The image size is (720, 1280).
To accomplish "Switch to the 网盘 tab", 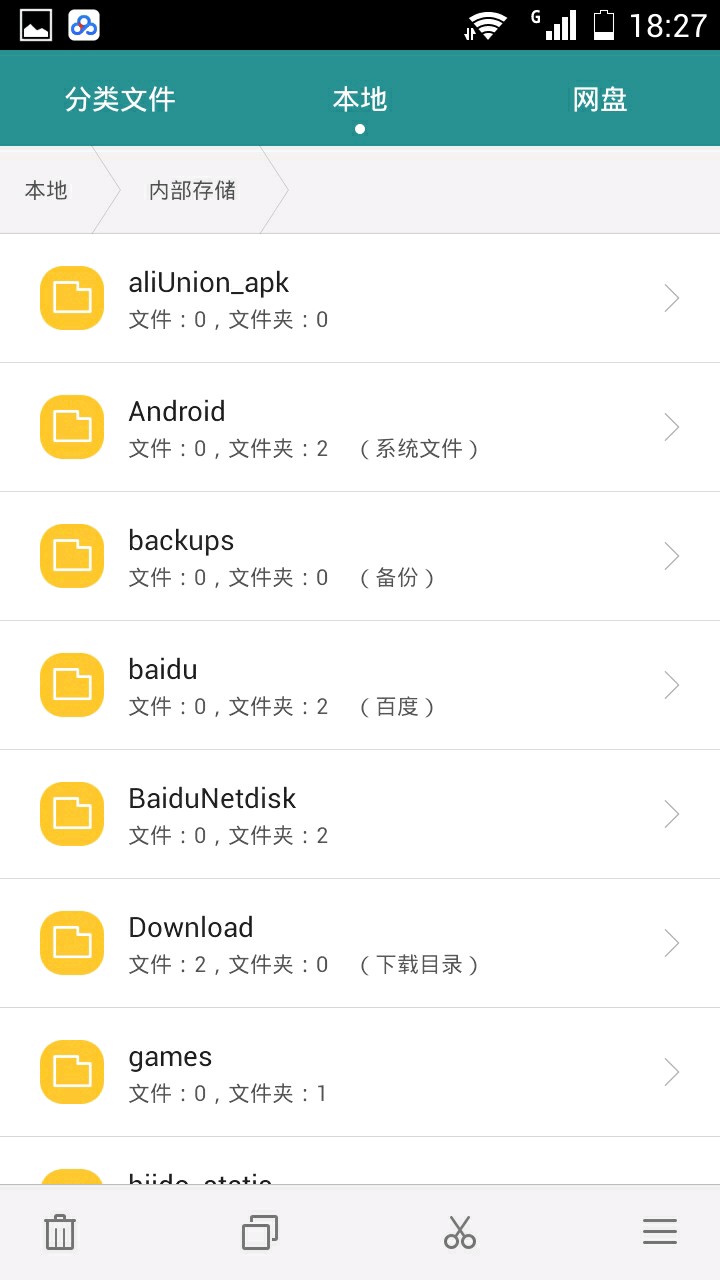I will pos(600,99).
